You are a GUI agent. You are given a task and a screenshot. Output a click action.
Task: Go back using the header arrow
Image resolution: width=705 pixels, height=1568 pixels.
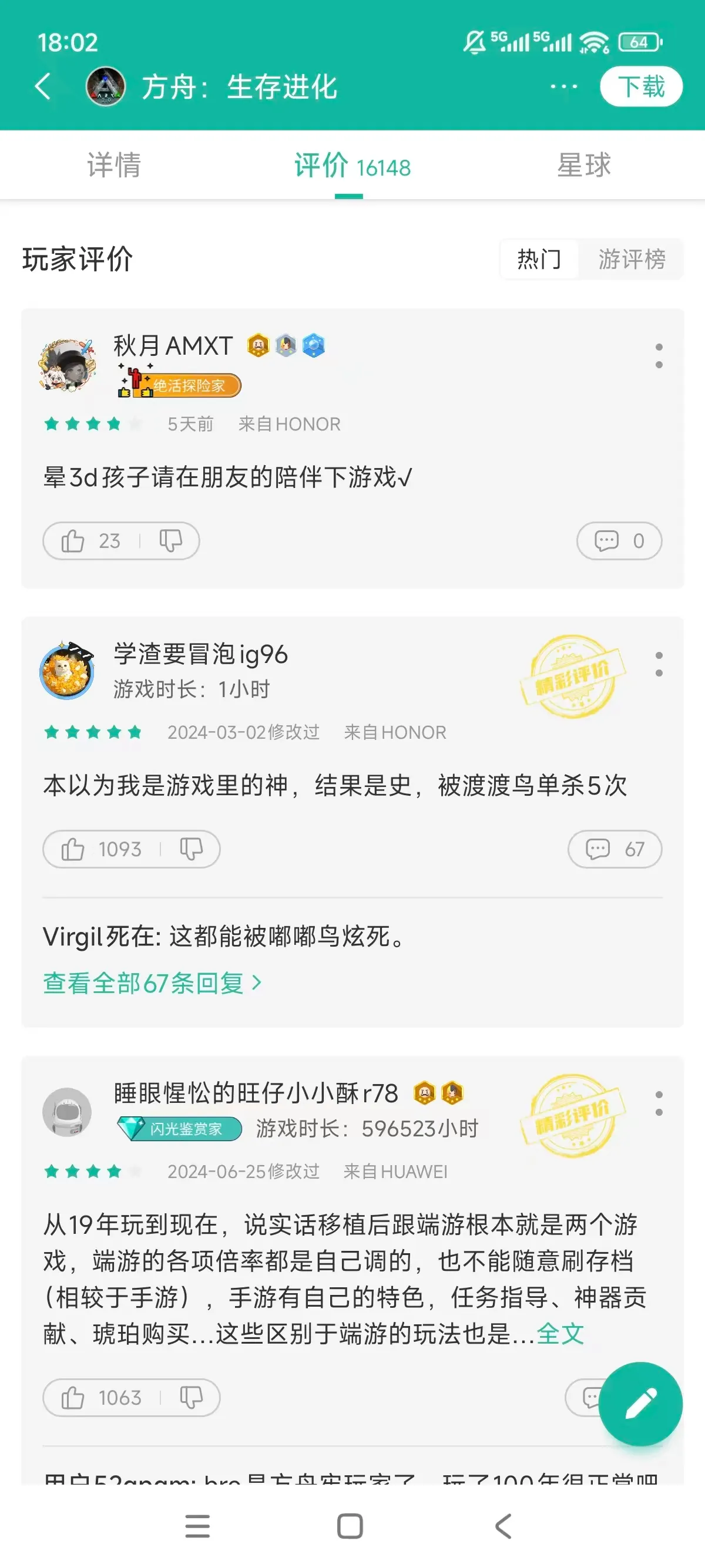coord(43,86)
